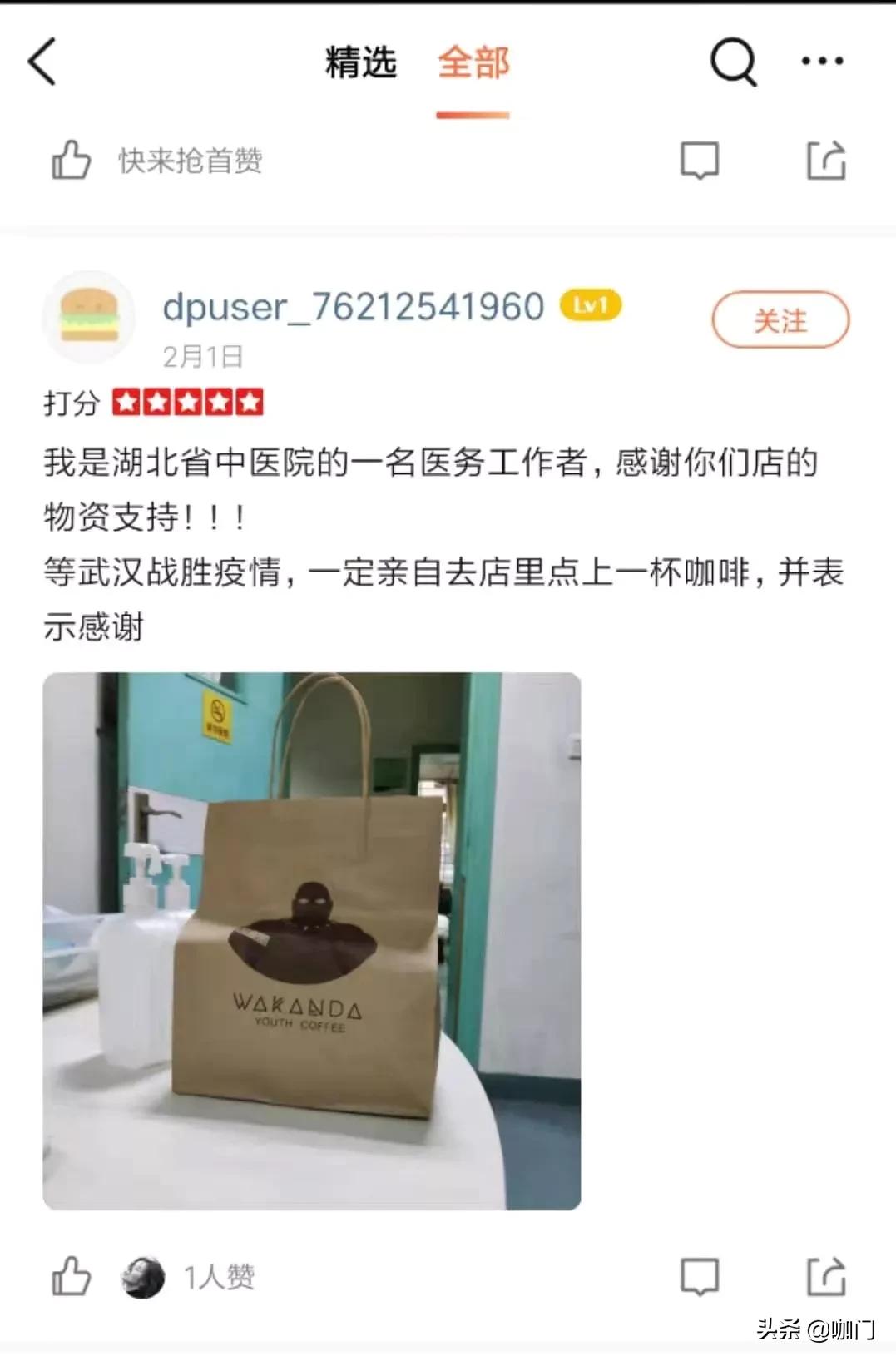Open comments via the top comment bubble icon
Screen dimensions: 896x1361
pos(699,160)
